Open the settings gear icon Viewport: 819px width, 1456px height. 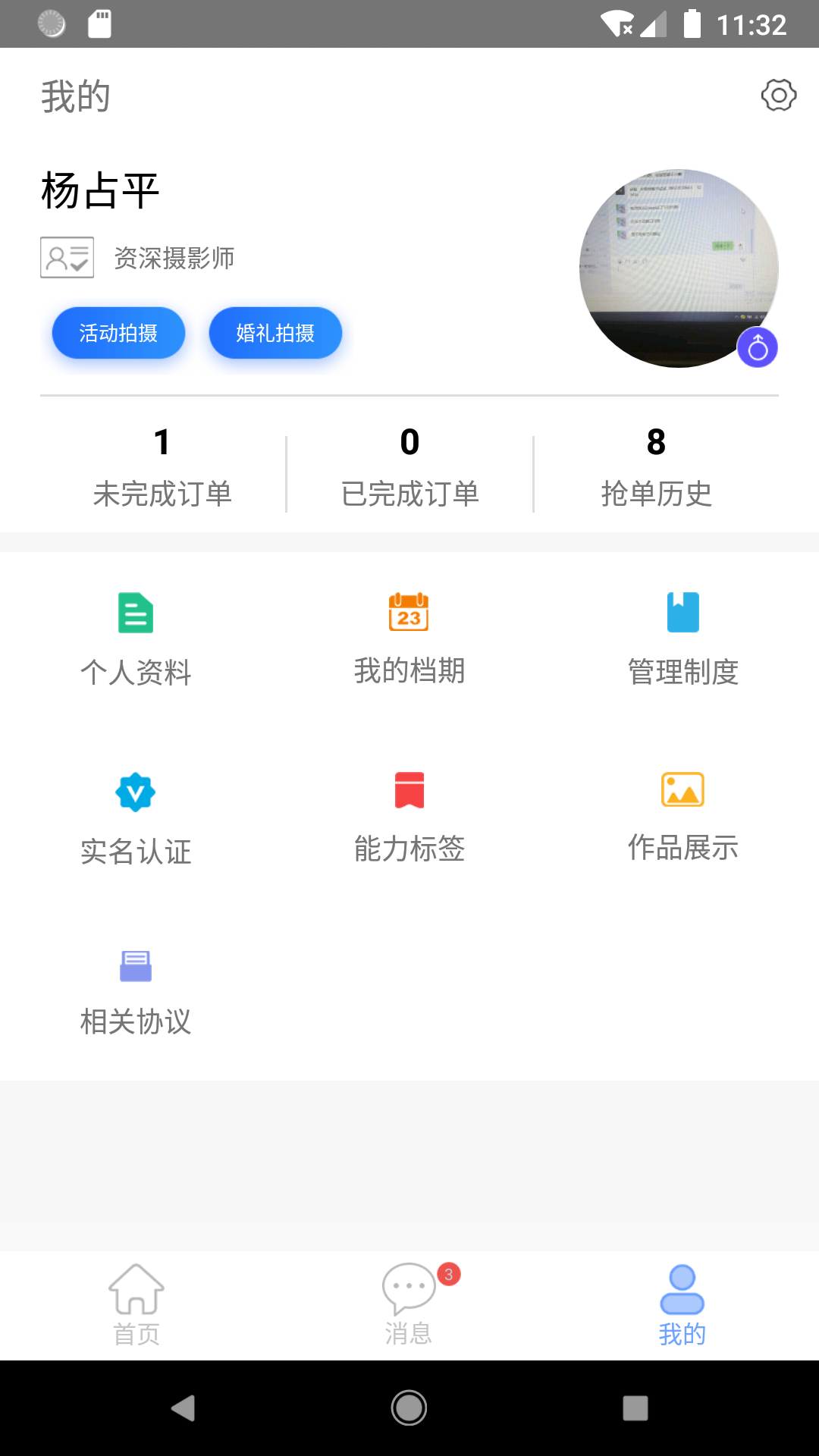(x=778, y=96)
